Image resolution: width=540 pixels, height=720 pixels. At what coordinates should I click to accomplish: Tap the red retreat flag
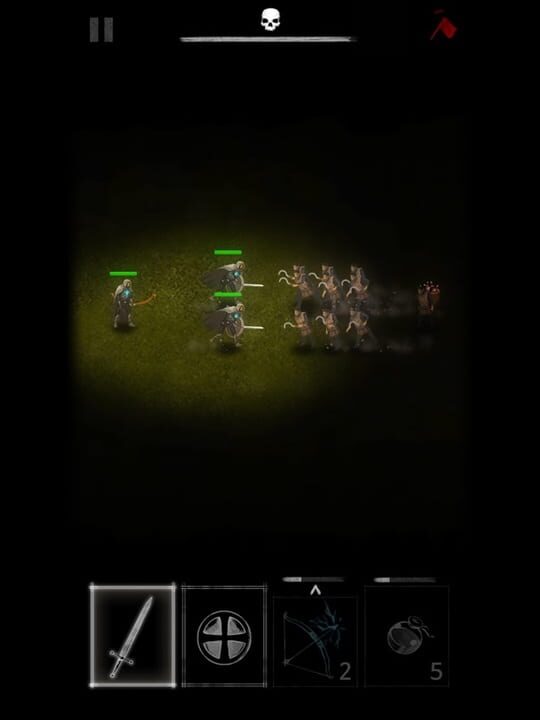[444, 25]
